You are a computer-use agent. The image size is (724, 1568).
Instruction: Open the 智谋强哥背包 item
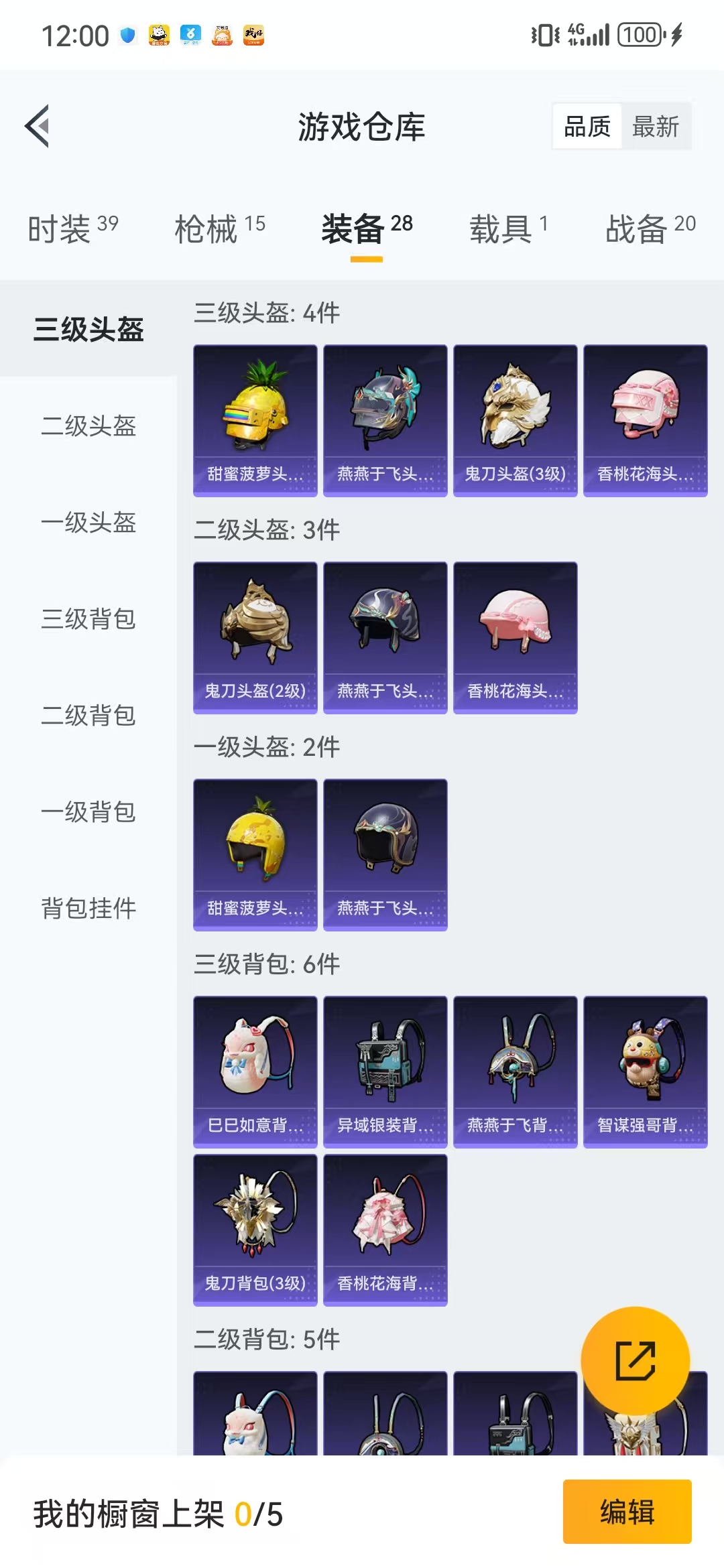pos(645,1071)
